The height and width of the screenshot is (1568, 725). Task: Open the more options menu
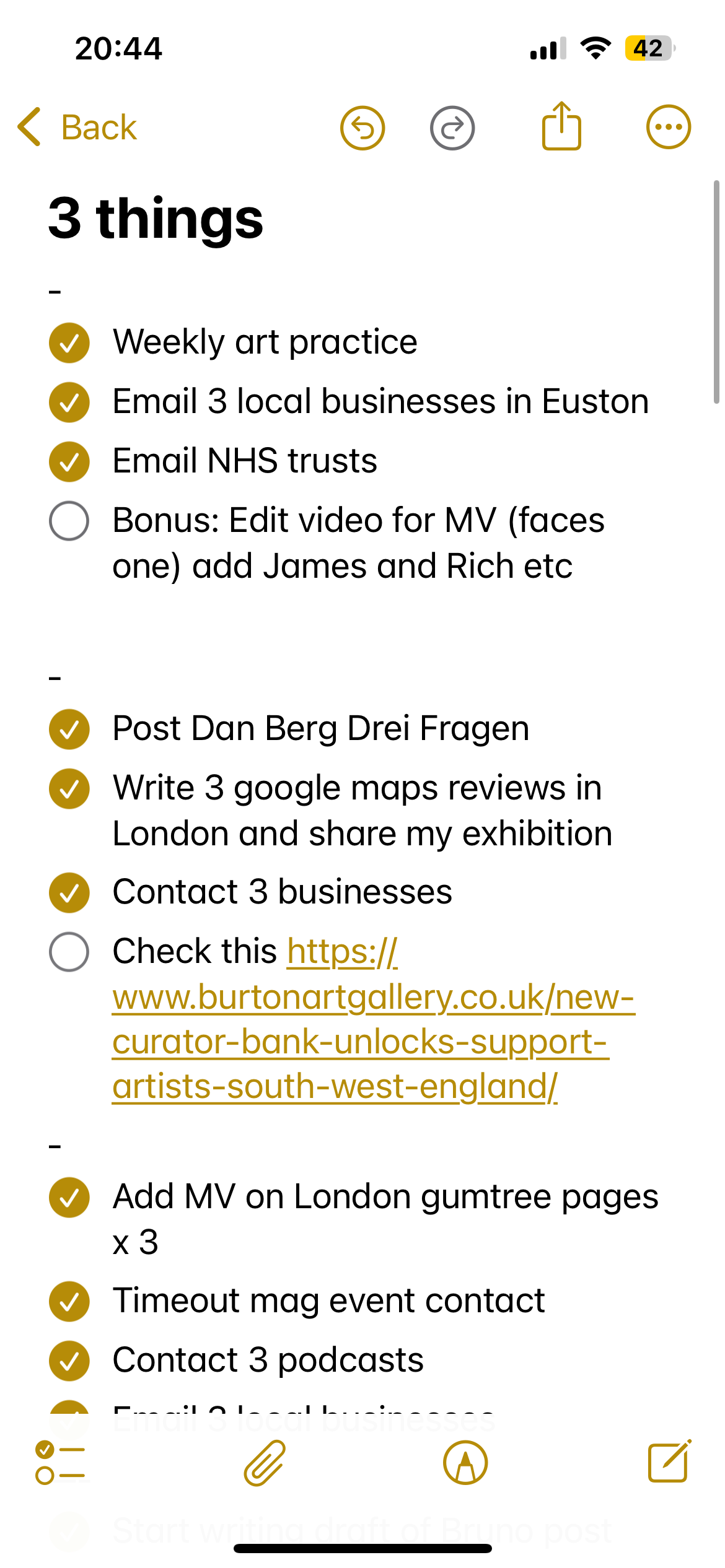pos(669,128)
